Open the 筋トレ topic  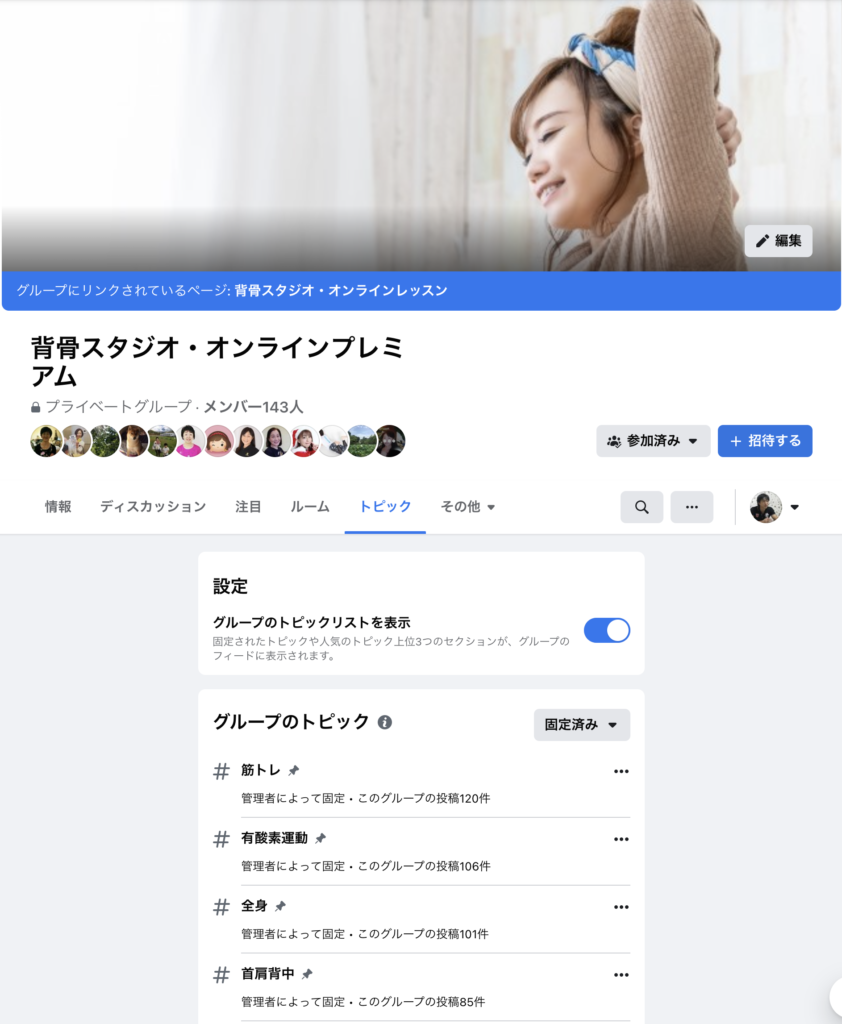point(260,771)
